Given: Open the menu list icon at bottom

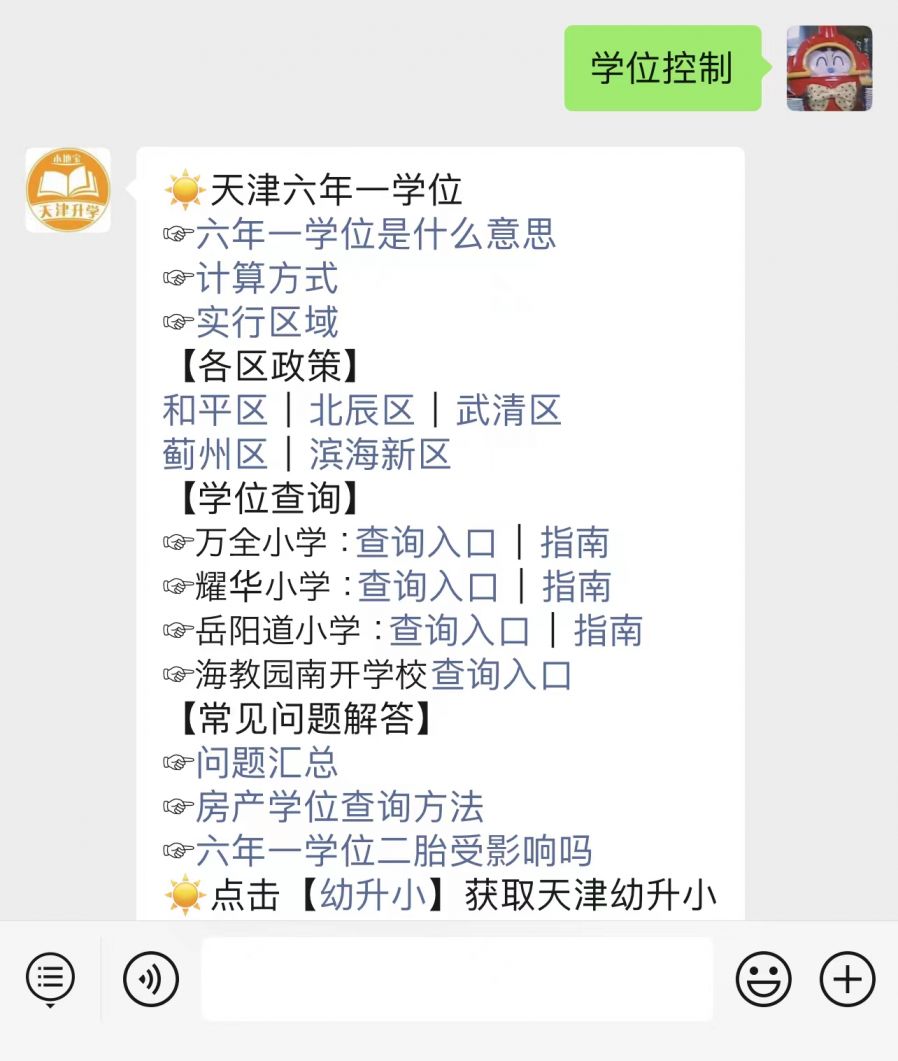Looking at the screenshot, I should pos(50,978).
